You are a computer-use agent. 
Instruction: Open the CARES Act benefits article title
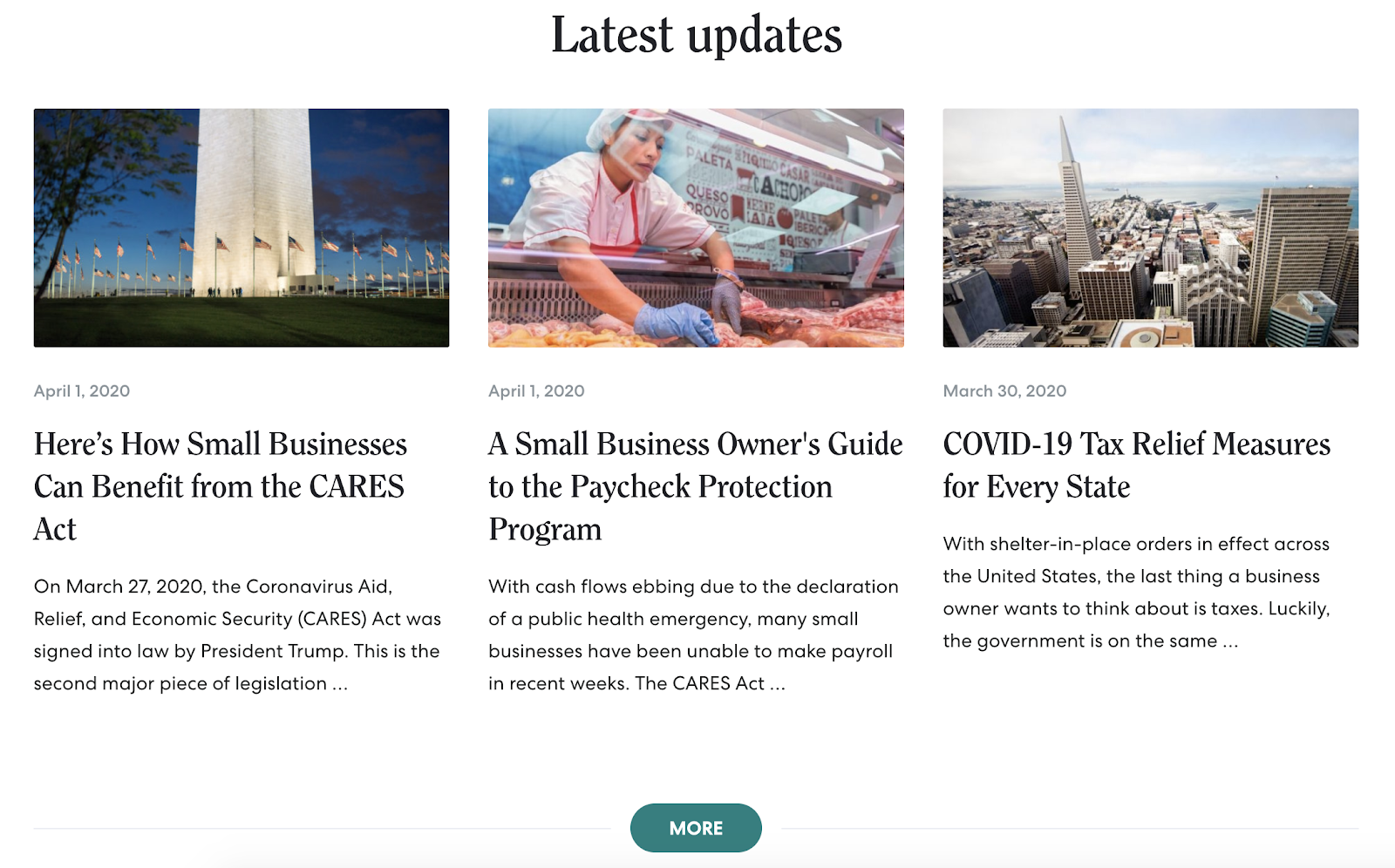pos(220,485)
